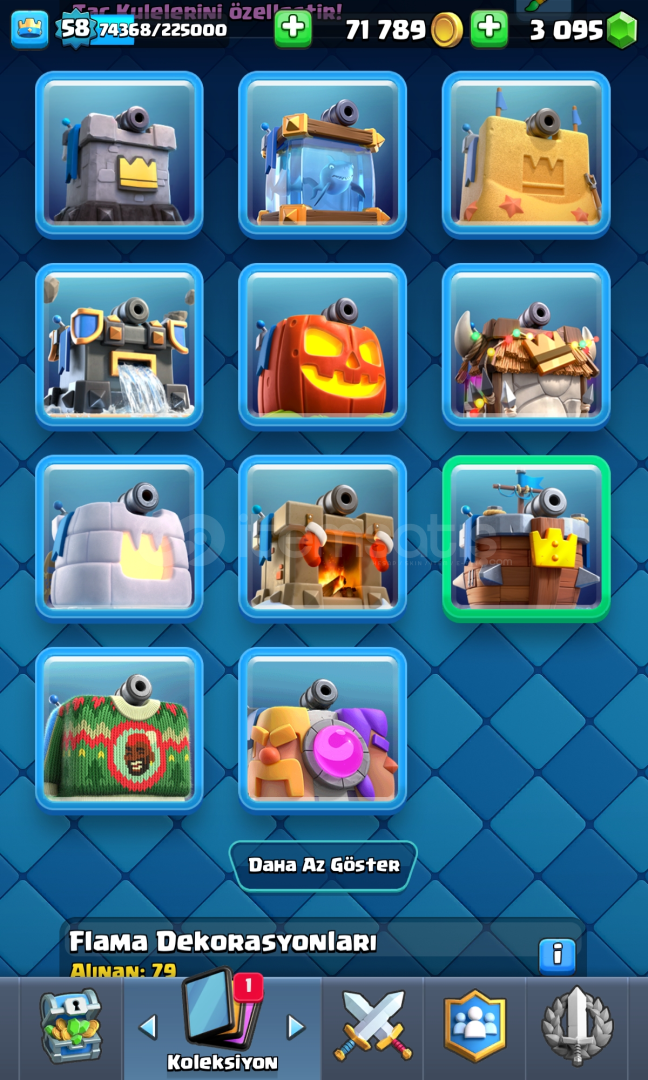Select the green Christmas sweater tower skin
This screenshot has height=1080, width=648.
point(119,729)
